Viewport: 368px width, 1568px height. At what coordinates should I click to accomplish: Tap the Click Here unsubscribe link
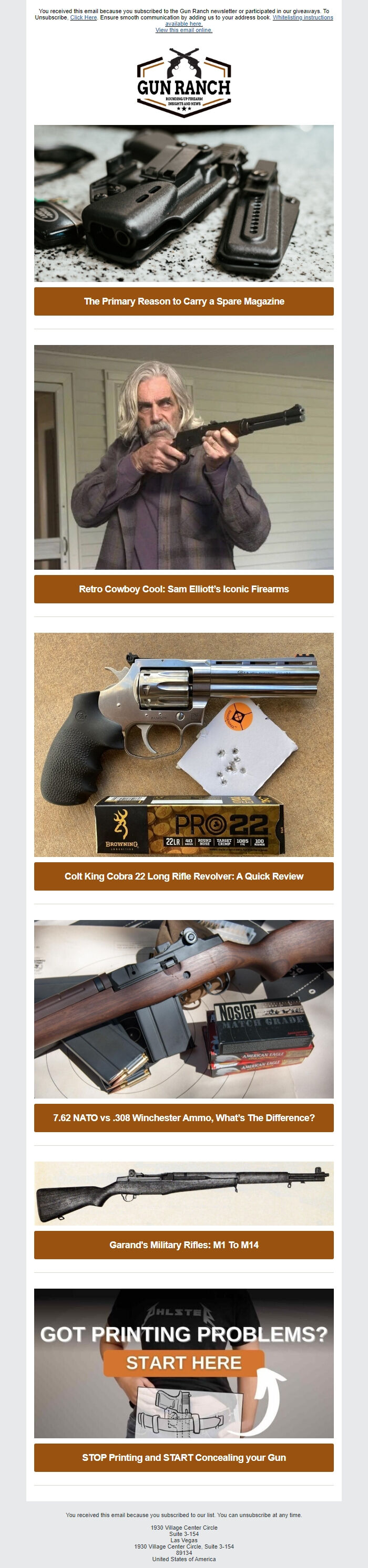tap(84, 18)
